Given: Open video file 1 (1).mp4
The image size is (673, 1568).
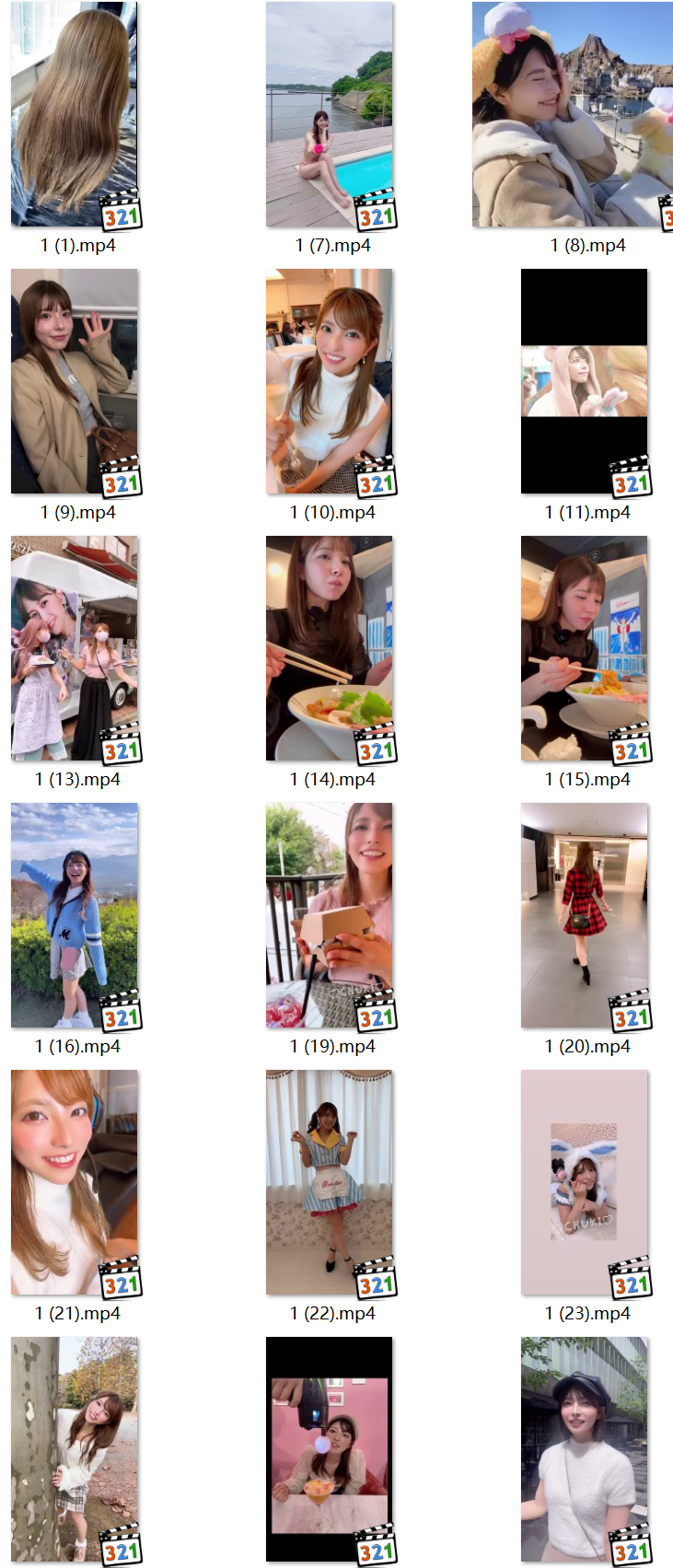Looking at the screenshot, I should pos(75,115).
